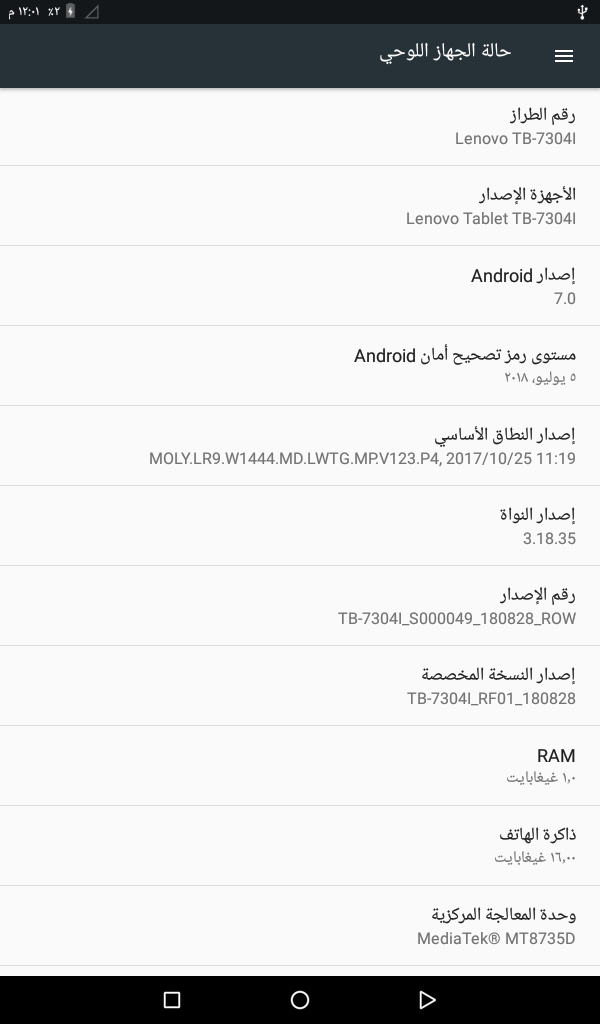The height and width of the screenshot is (1024, 600).
Task: Open the الأجهزة الإصدار hardware version row
Action: 300,206
